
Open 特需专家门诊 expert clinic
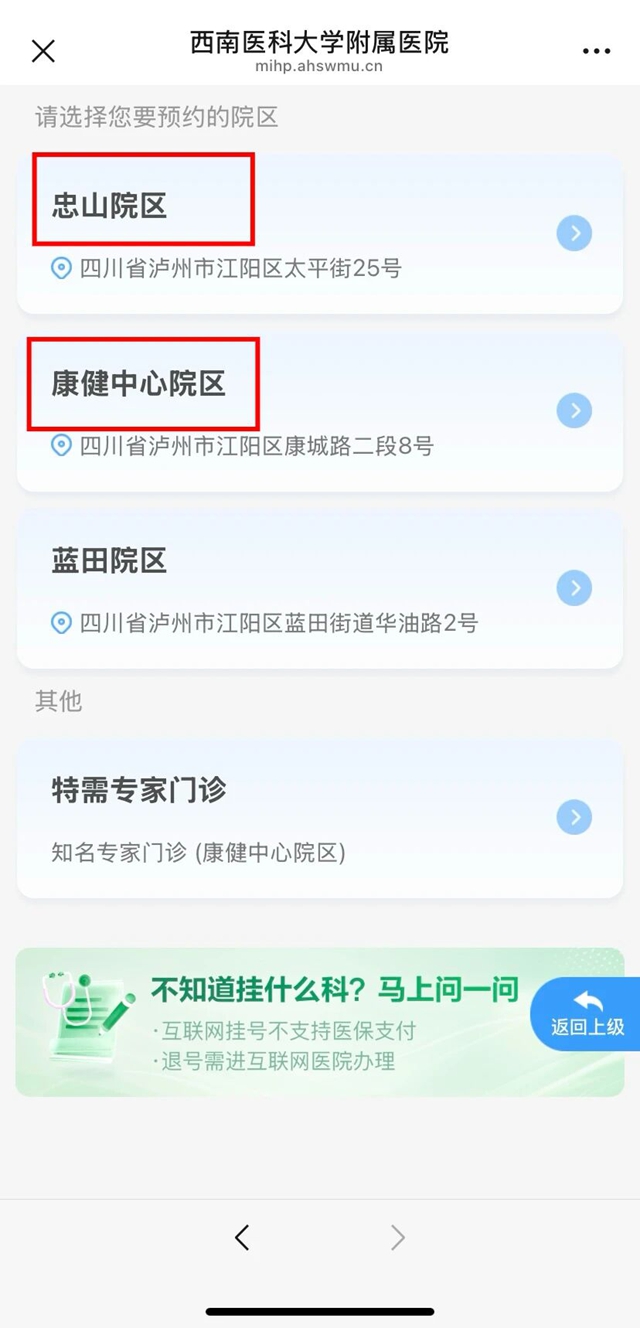click(x=319, y=818)
